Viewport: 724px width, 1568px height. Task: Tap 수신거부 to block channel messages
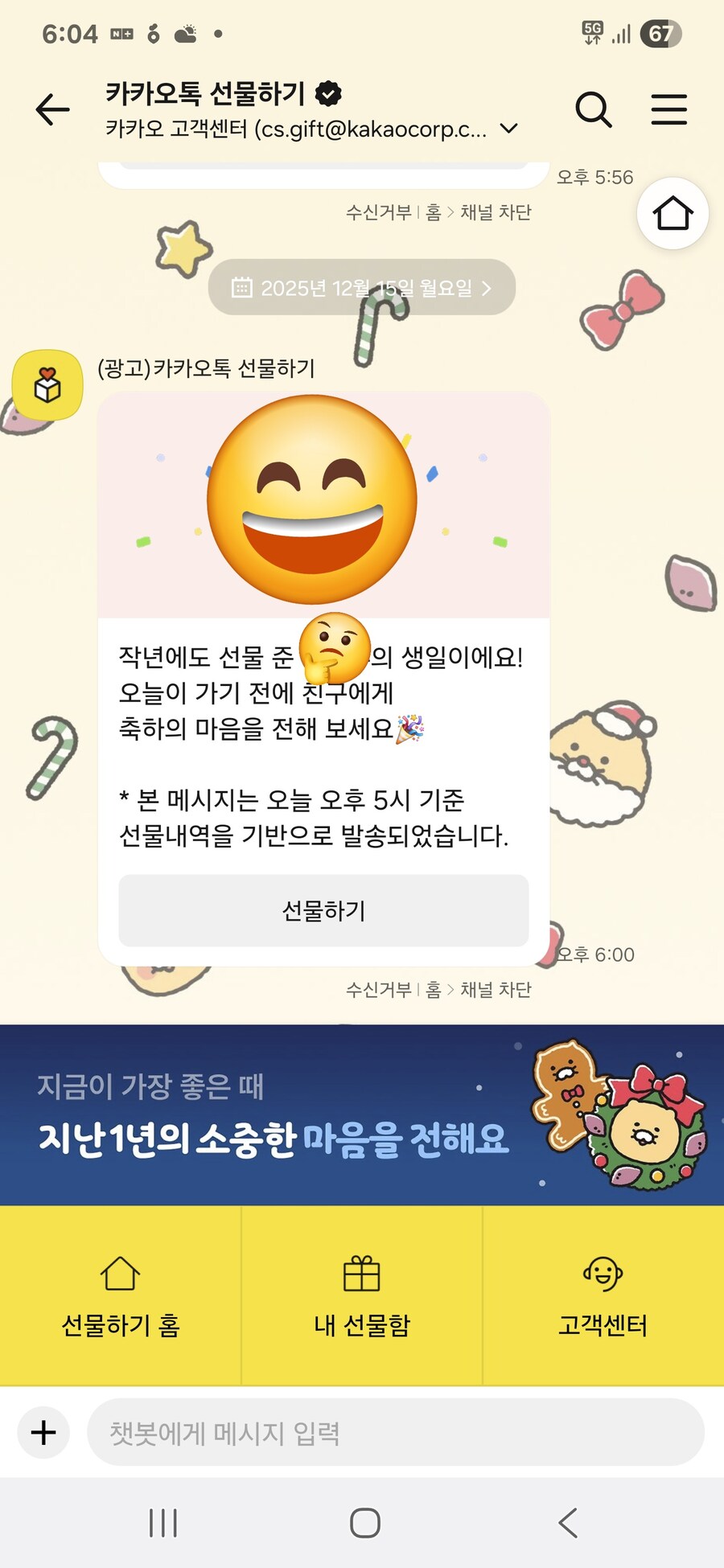[378, 991]
